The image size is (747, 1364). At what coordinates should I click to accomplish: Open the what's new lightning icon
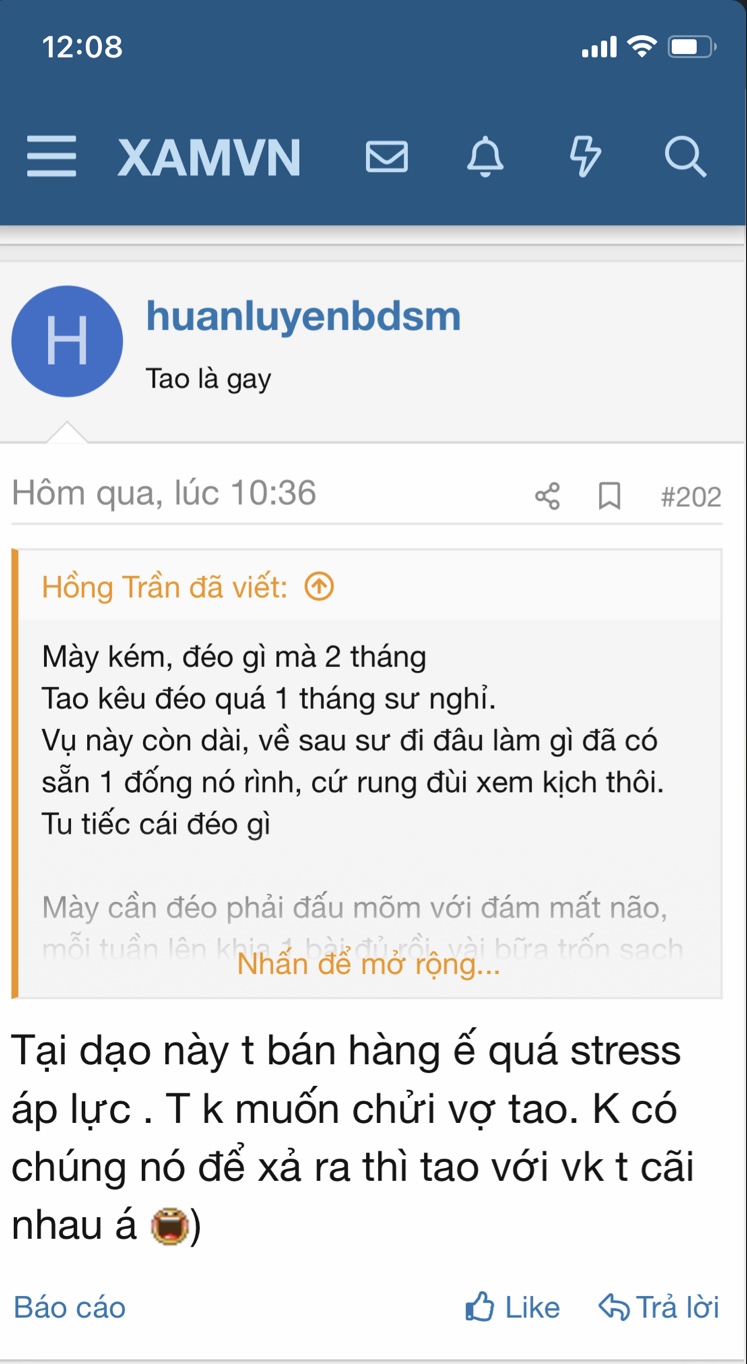coord(585,157)
